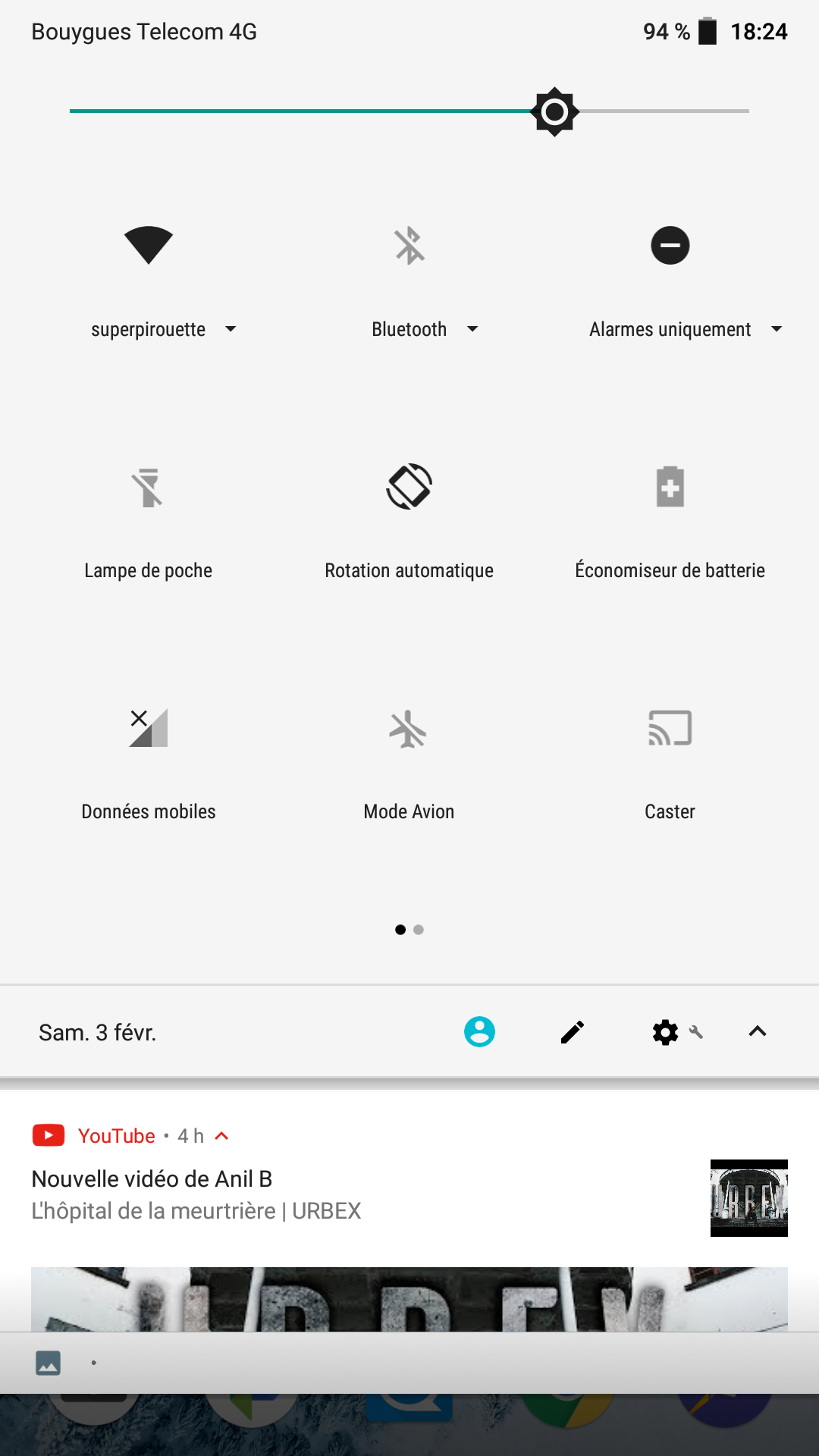
Task: Expand the superpirouette Wi-Fi dropdown
Action: 231,329
